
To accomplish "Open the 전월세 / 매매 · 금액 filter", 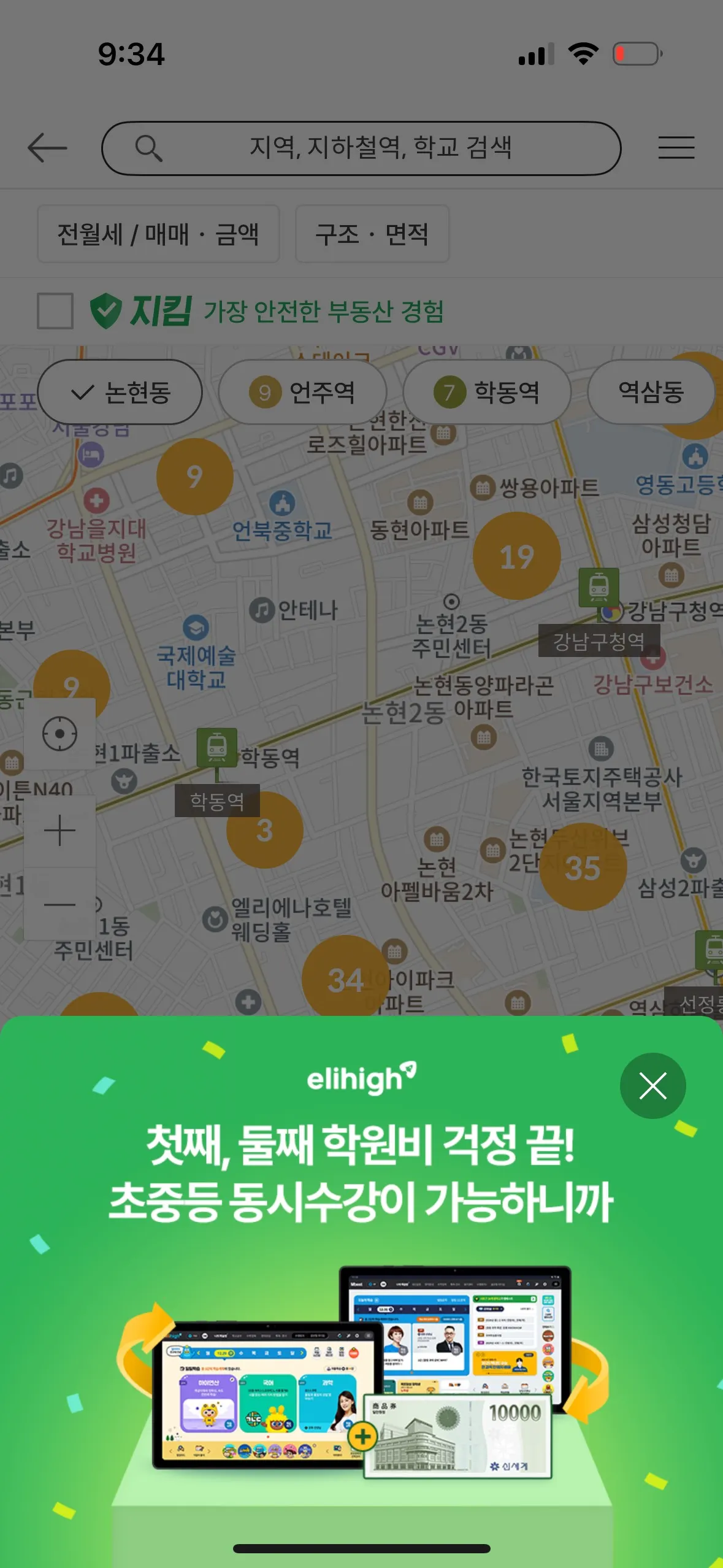I will coord(158,234).
